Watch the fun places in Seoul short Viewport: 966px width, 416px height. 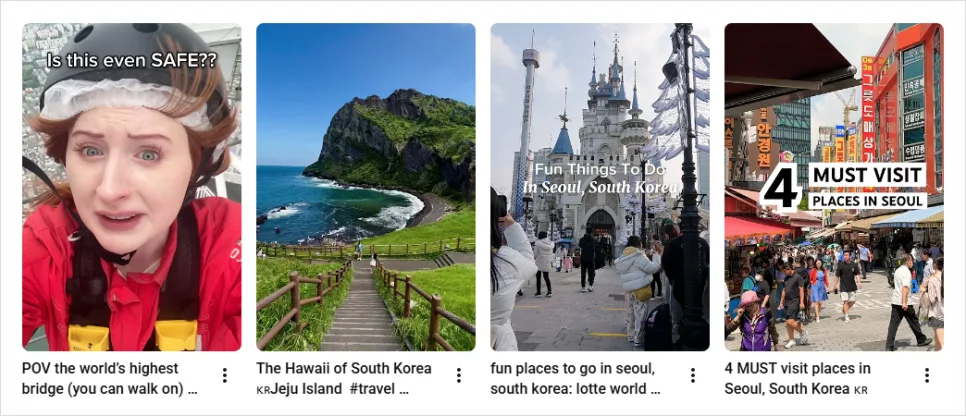tap(599, 187)
